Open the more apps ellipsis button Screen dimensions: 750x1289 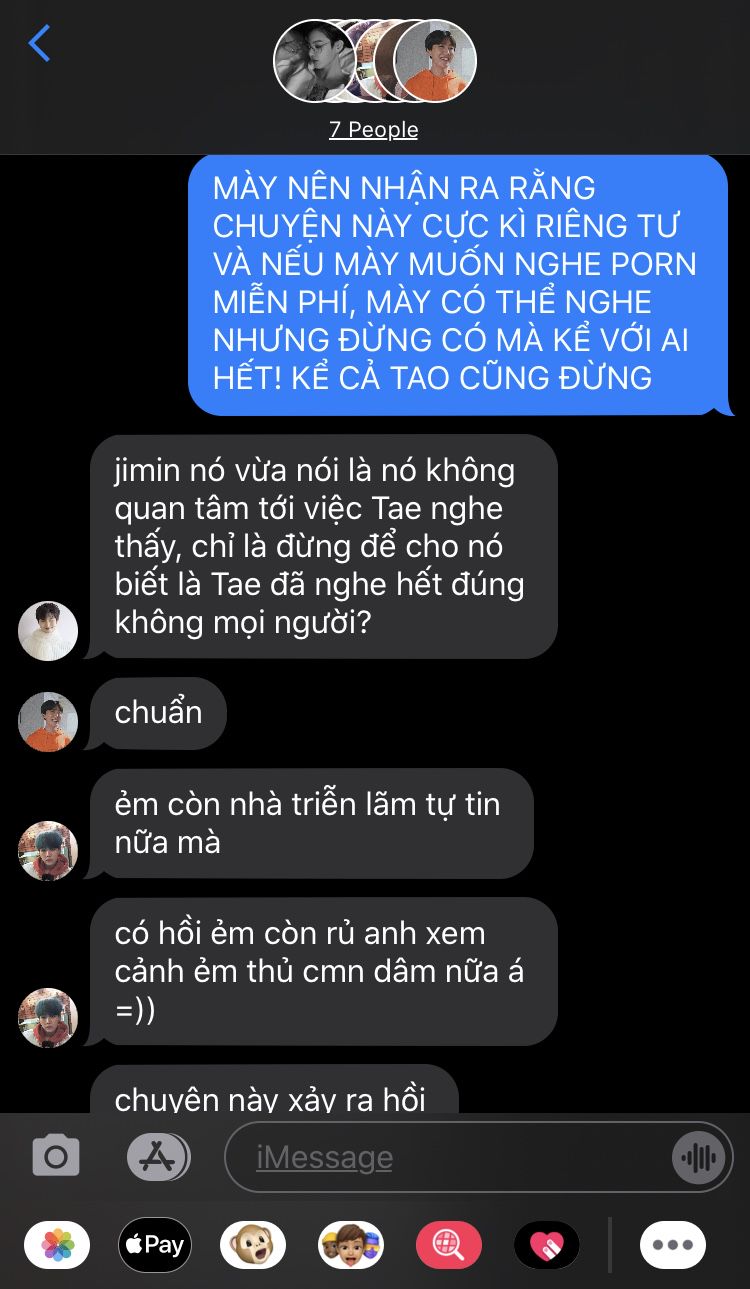[673, 1245]
